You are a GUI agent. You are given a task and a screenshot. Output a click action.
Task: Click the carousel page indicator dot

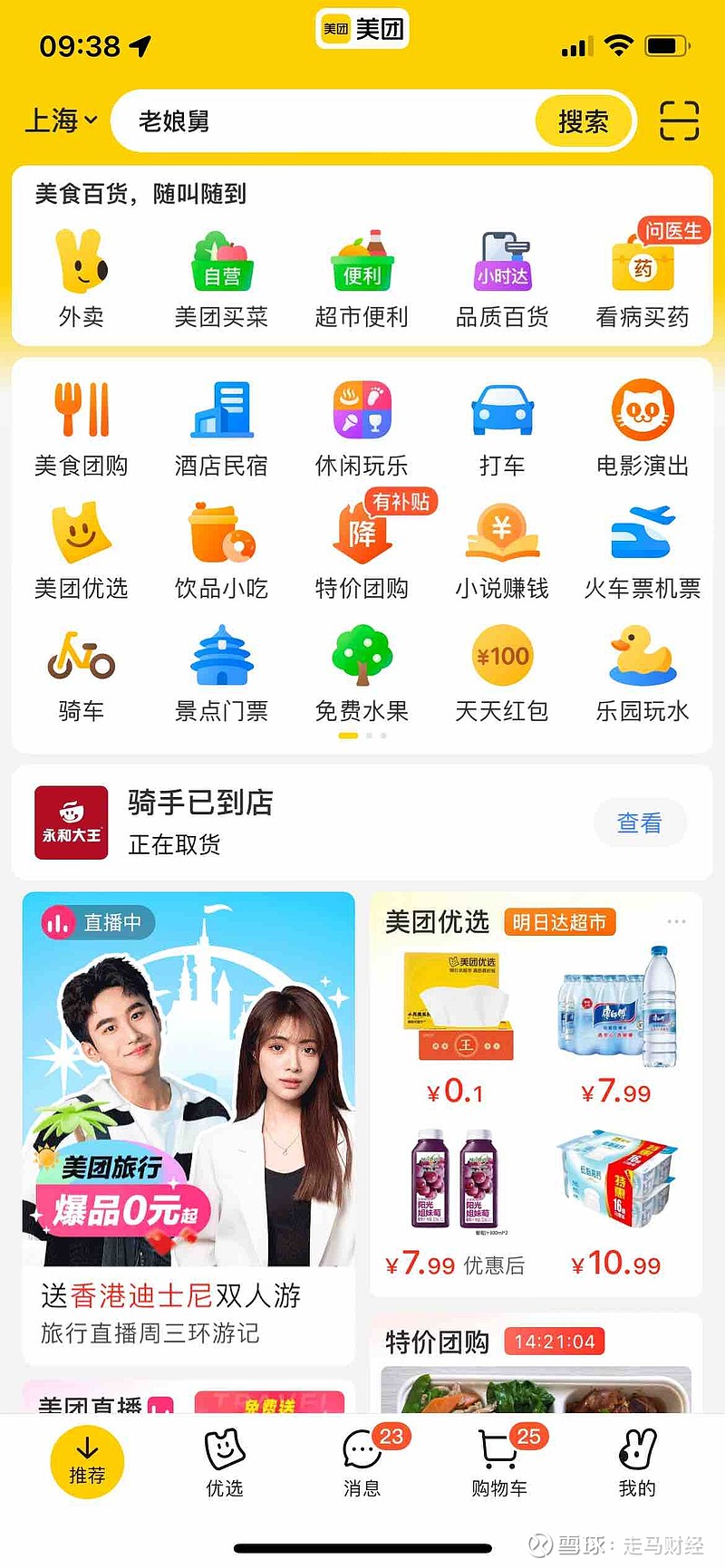[x=348, y=736]
